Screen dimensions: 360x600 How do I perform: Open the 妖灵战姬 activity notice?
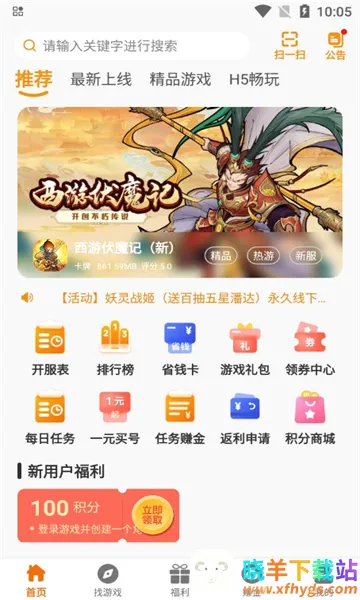point(193,298)
